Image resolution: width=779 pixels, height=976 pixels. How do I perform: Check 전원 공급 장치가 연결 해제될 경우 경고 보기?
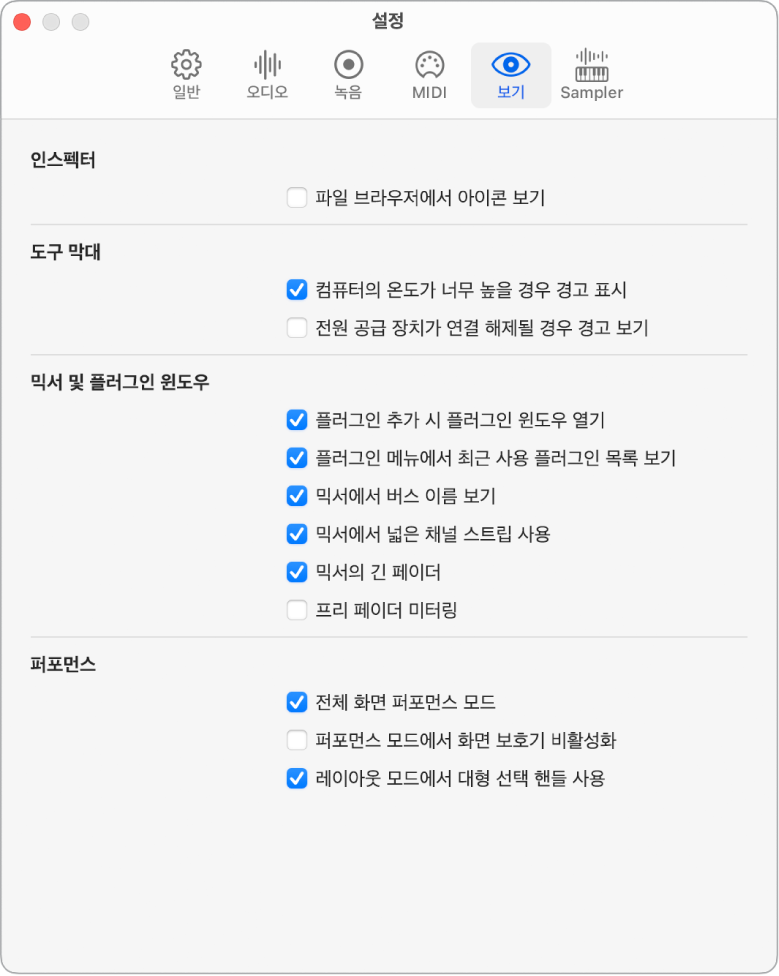[297, 328]
